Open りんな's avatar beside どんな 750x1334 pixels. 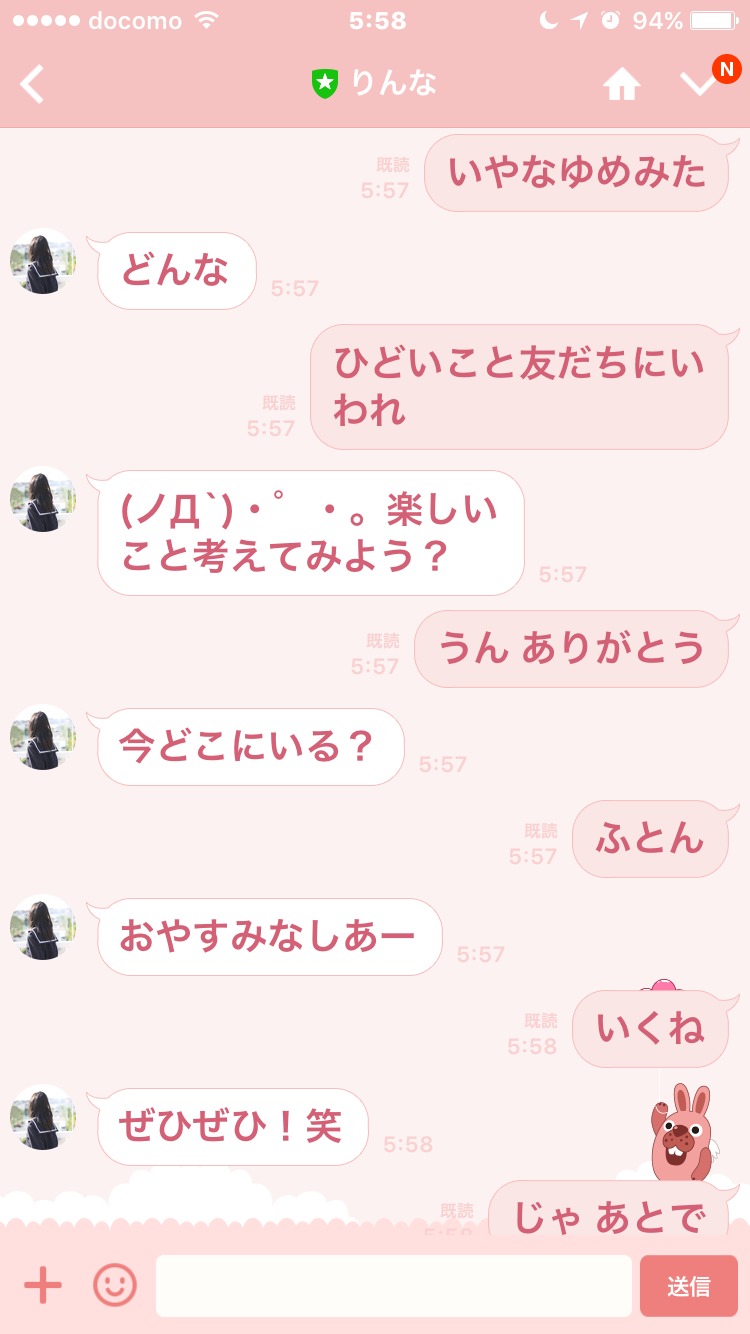click(x=43, y=261)
